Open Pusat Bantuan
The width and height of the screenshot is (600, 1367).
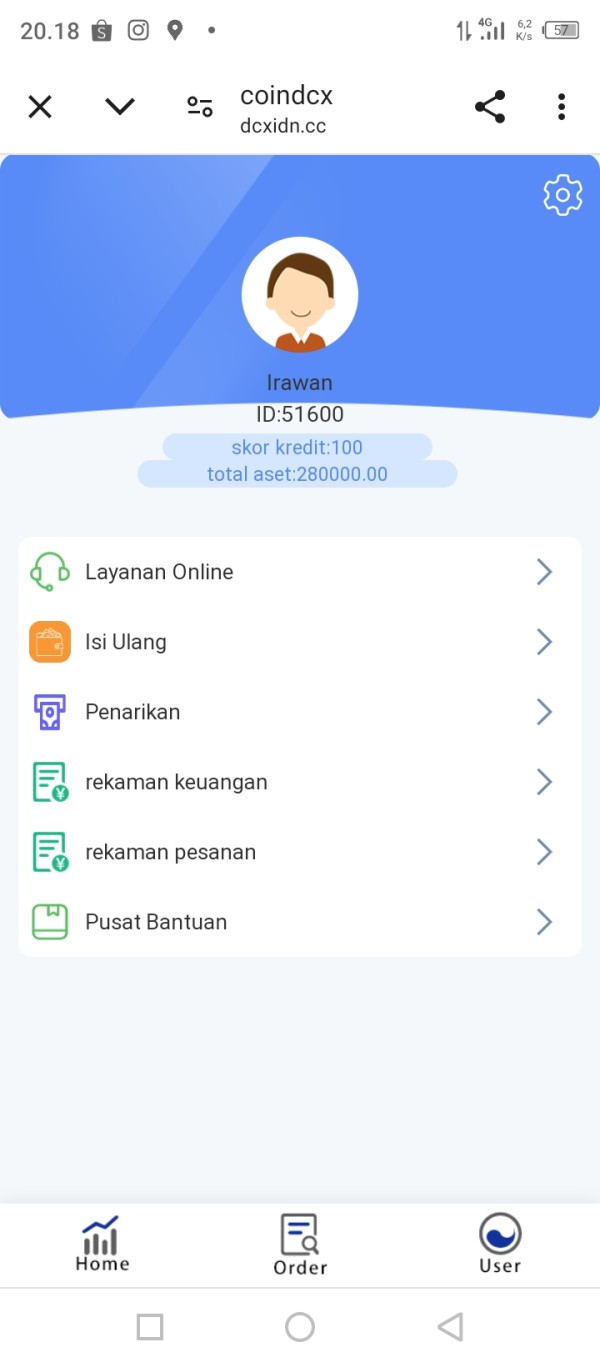click(x=300, y=922)
